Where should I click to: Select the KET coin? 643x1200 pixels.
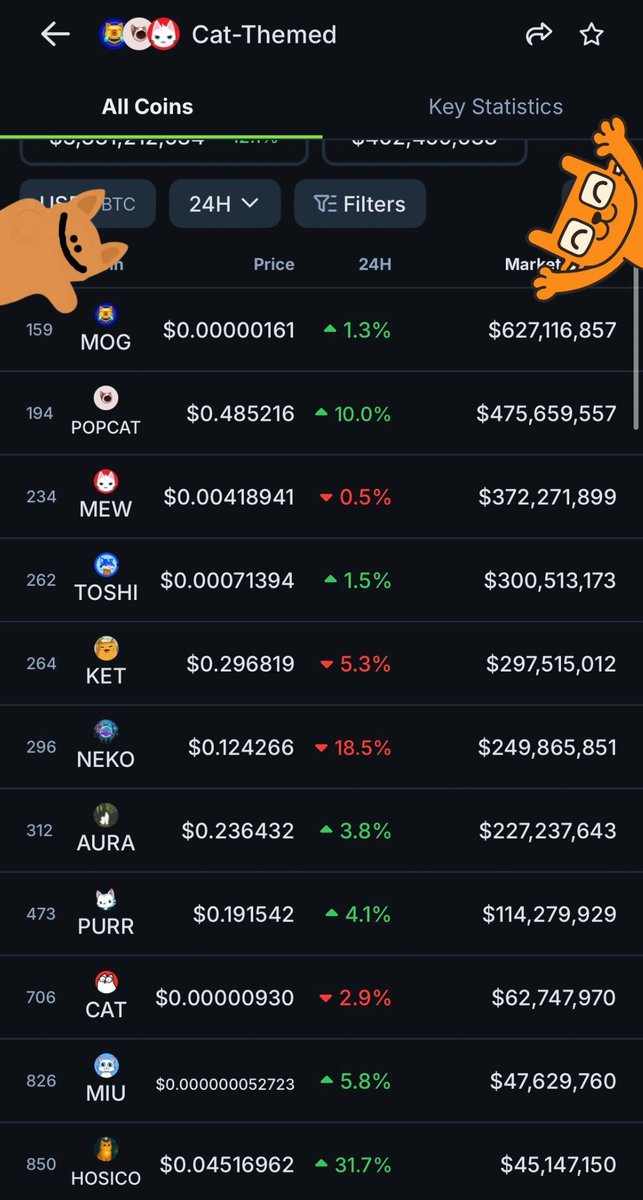tap(321, 664)
